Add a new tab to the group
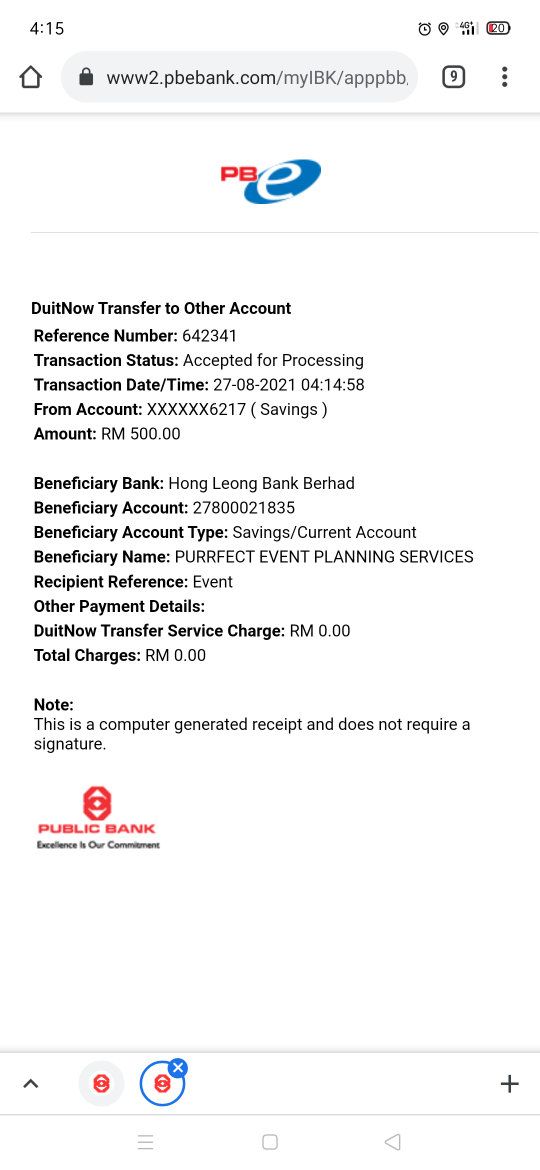Image resolution: width=540 pixels, height=1170 pixels. [x=509, y=1083]
